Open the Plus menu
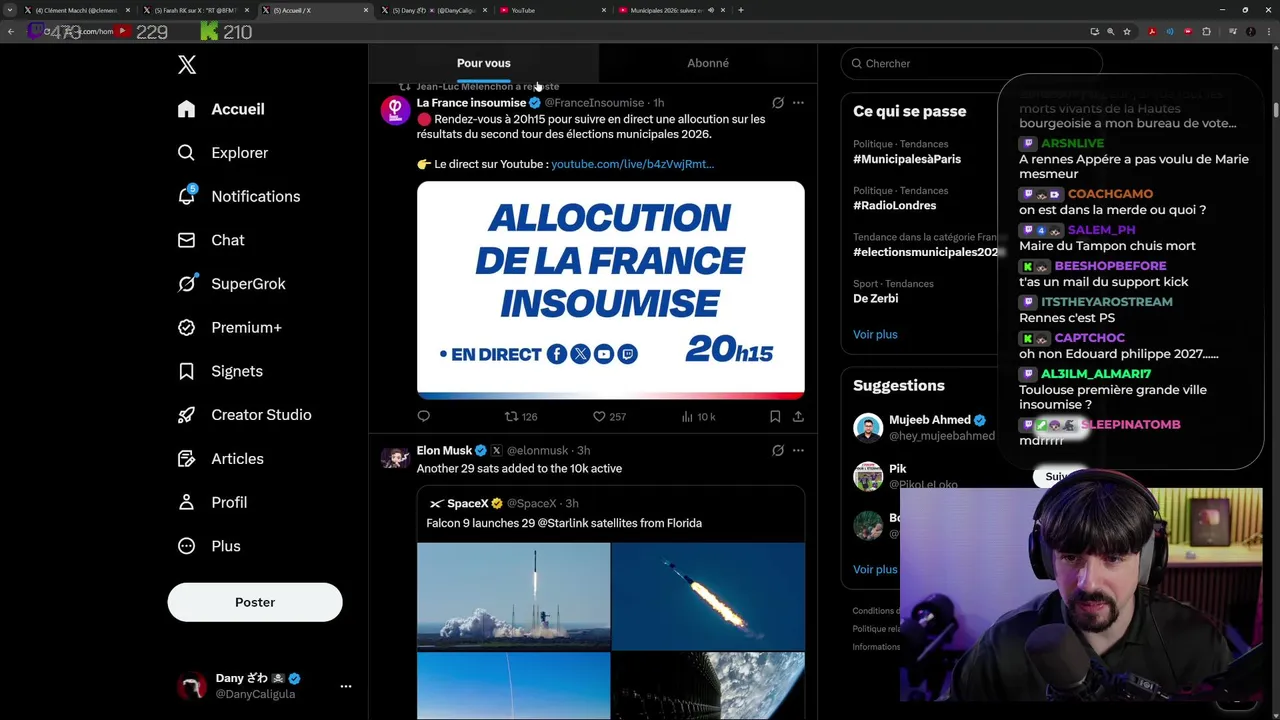The width and height of the screenshot is (1280, 720). pyautogui.click(x=225, y=546)
